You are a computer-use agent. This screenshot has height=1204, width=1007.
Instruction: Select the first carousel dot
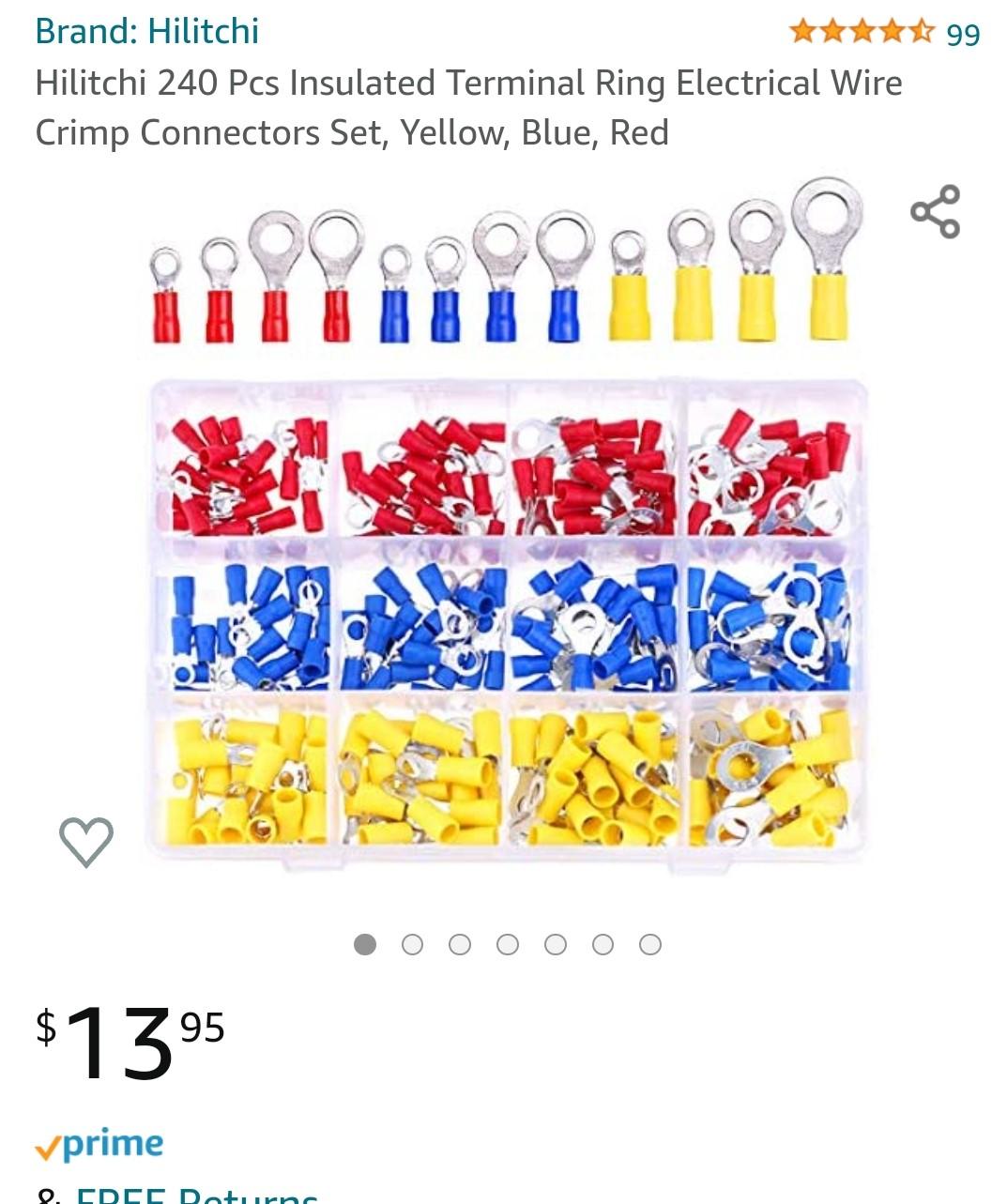(x=364, y=943)
